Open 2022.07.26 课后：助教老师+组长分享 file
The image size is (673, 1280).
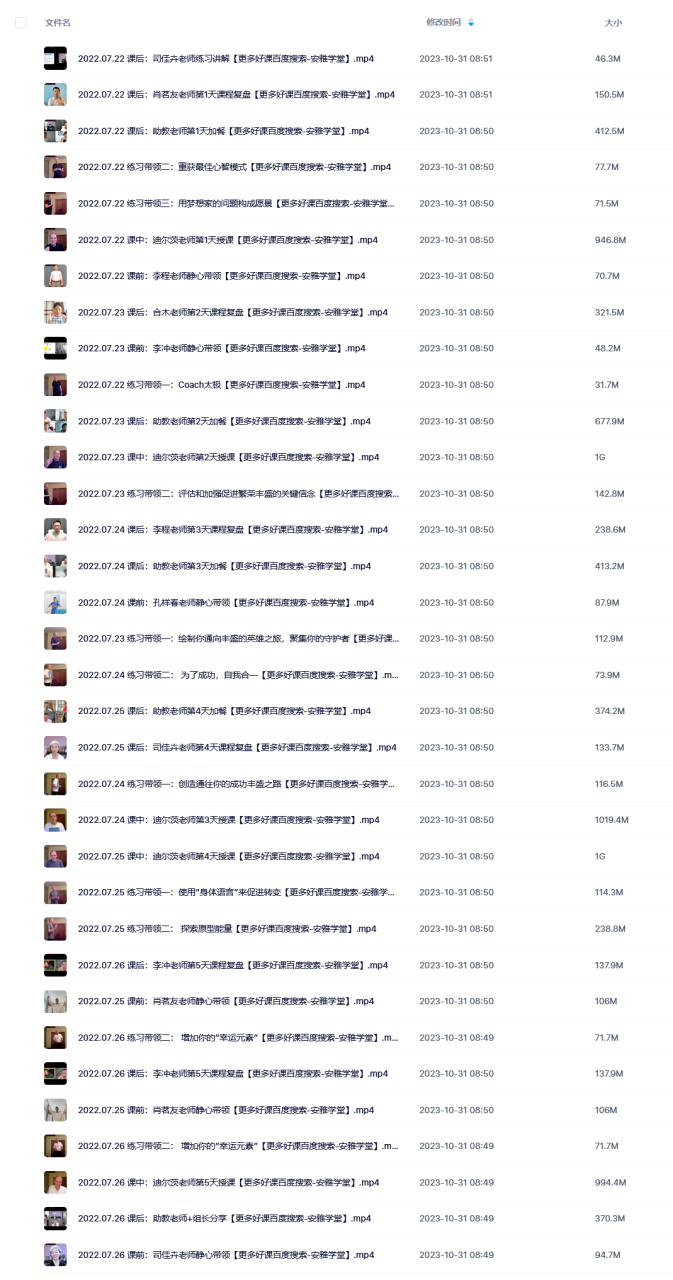(224, 1218)
